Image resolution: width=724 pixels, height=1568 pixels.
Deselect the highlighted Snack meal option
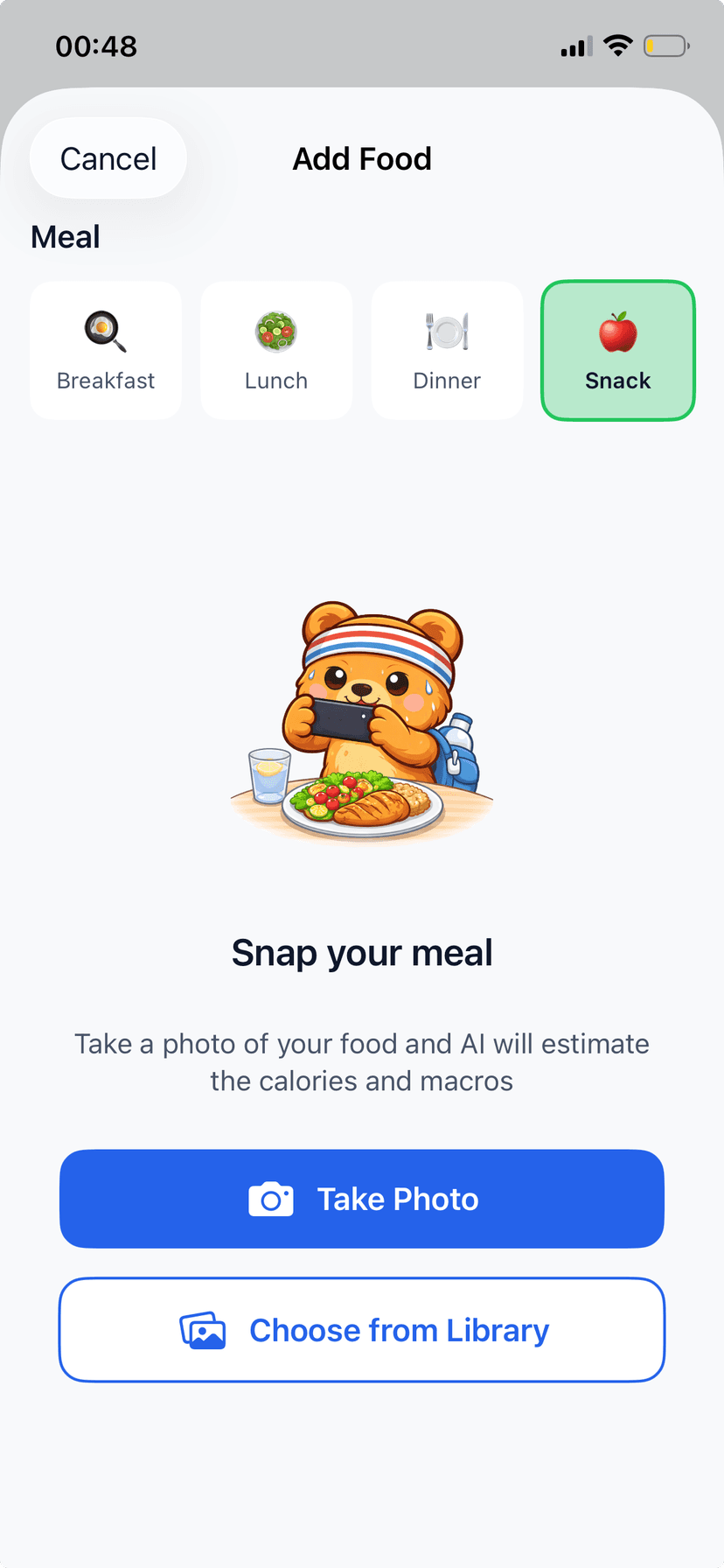(617, 350)
